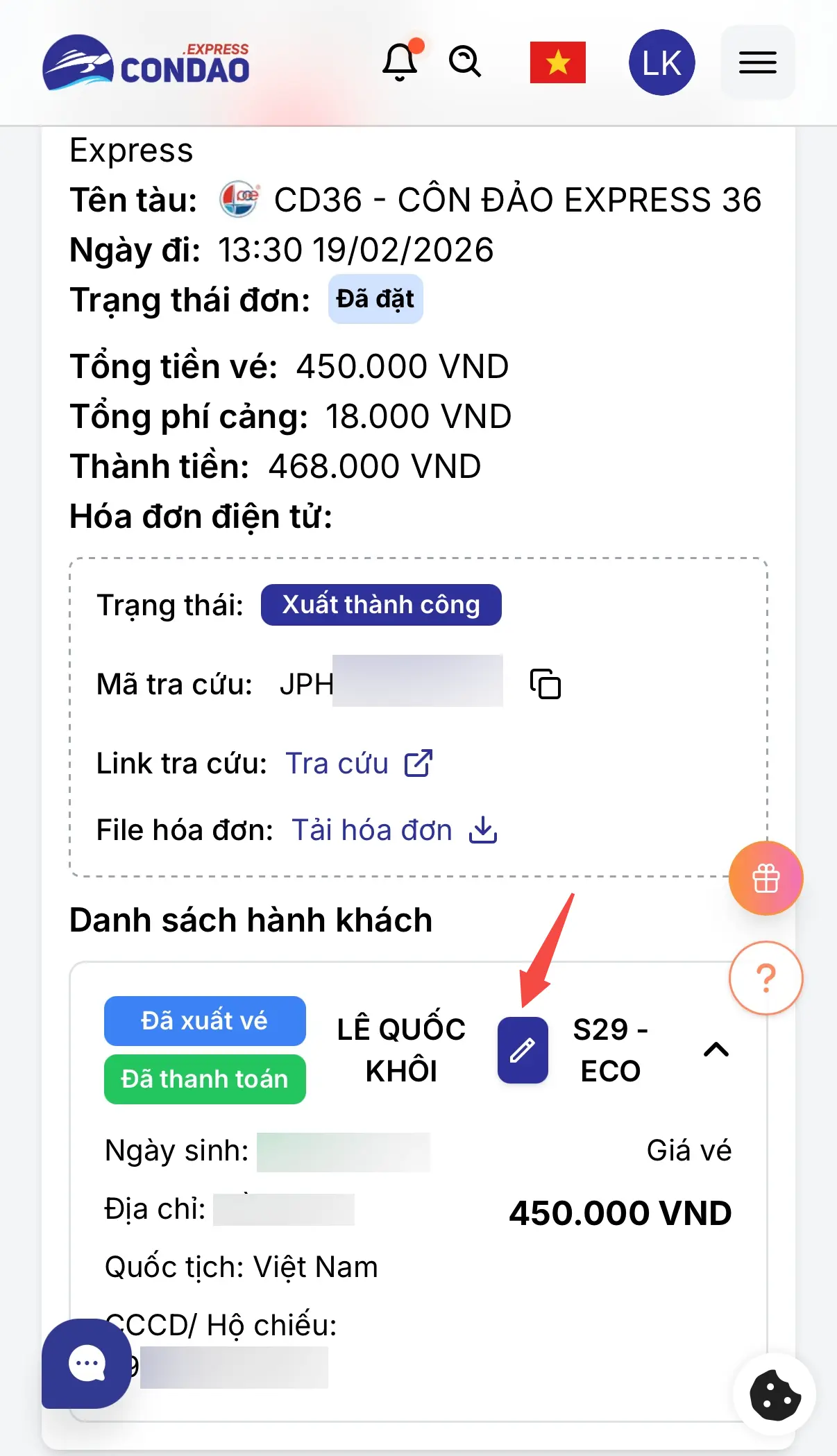This screenshot has width=837, height=1456.
Task: Click the Đã đặt status badge
Action: (x=375, y=298)
